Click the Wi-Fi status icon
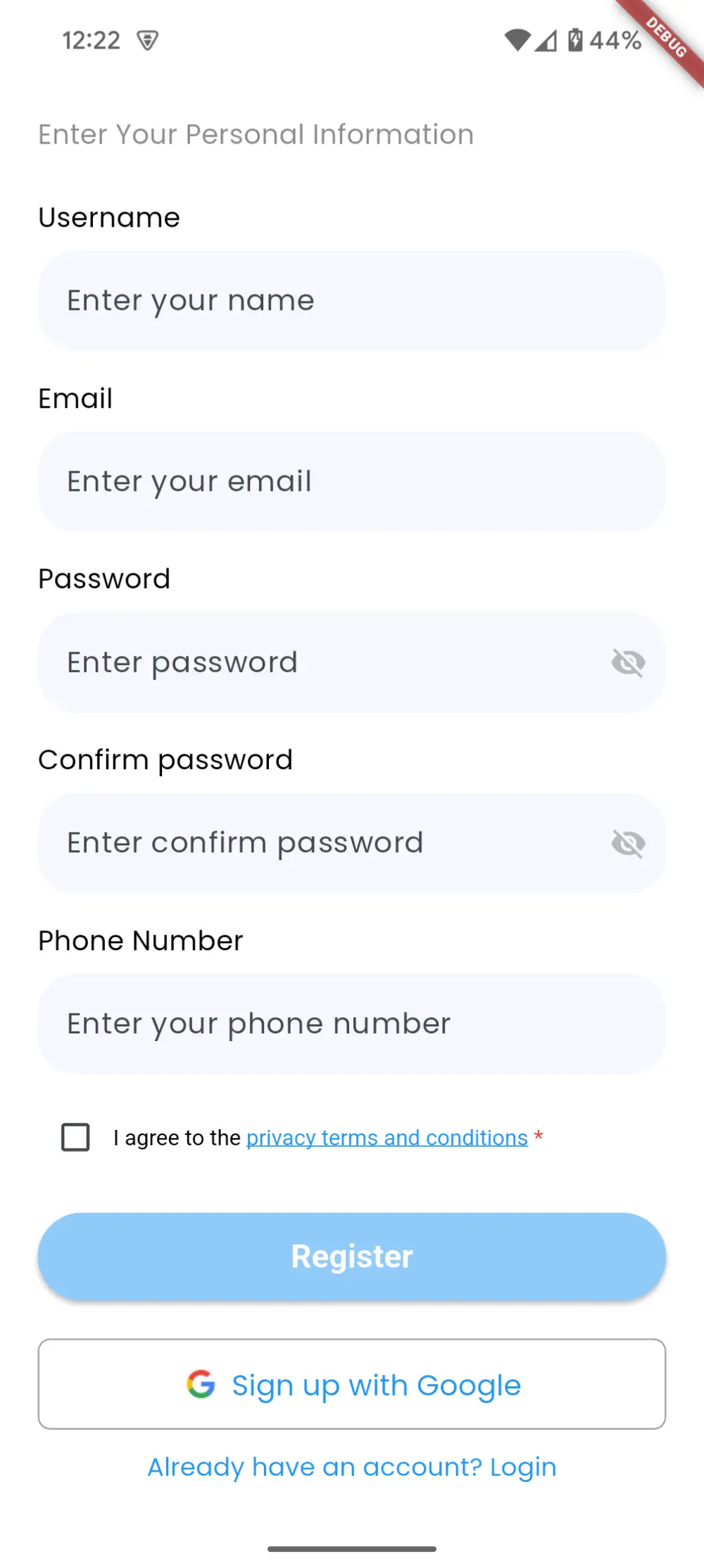This screenshot has width=704, height=1568. point(519,40)
